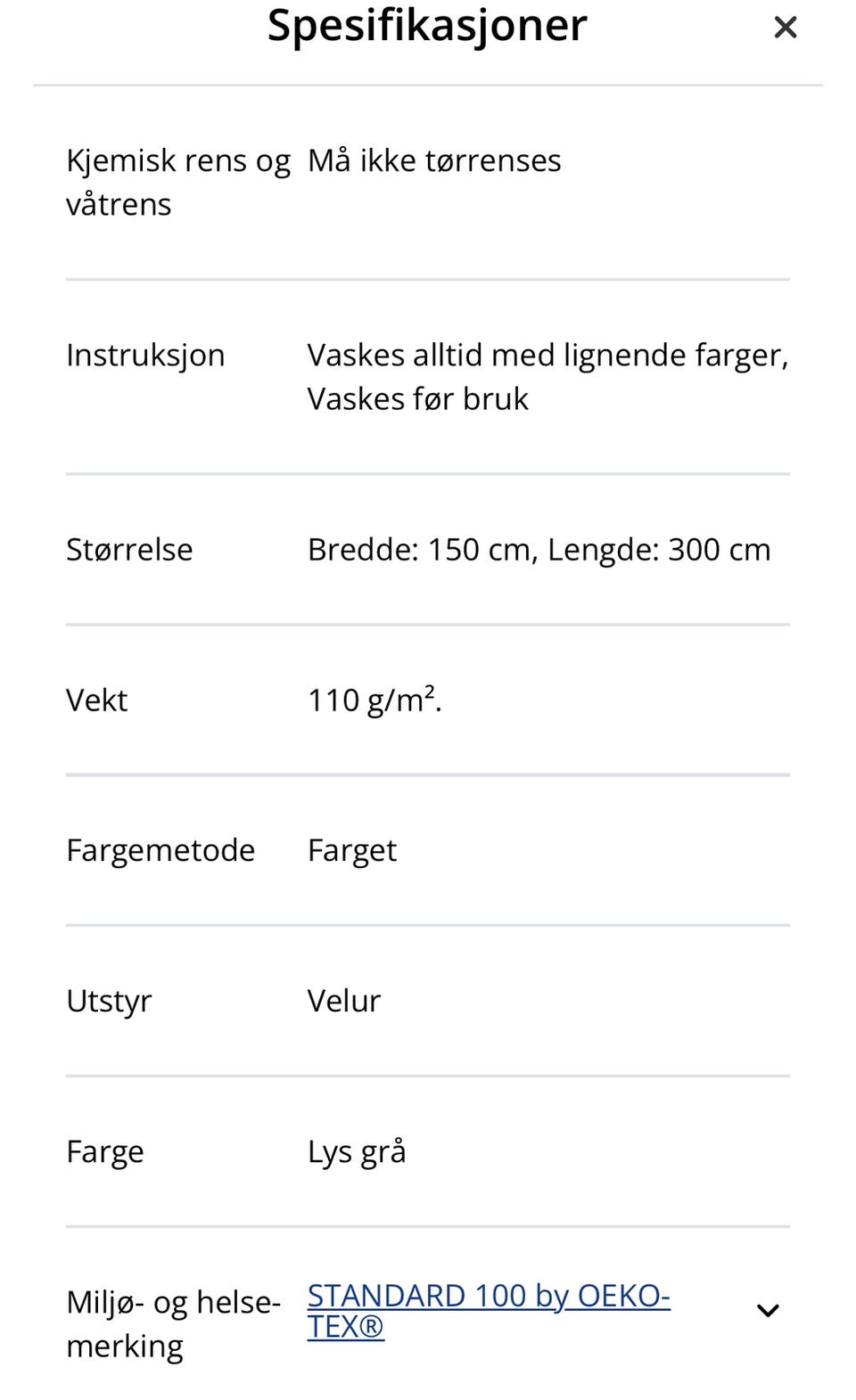Image resolution: width=856 pixels, height=1400 pixels.
Task: Select the Farget value text
Action: click(351, 850)
